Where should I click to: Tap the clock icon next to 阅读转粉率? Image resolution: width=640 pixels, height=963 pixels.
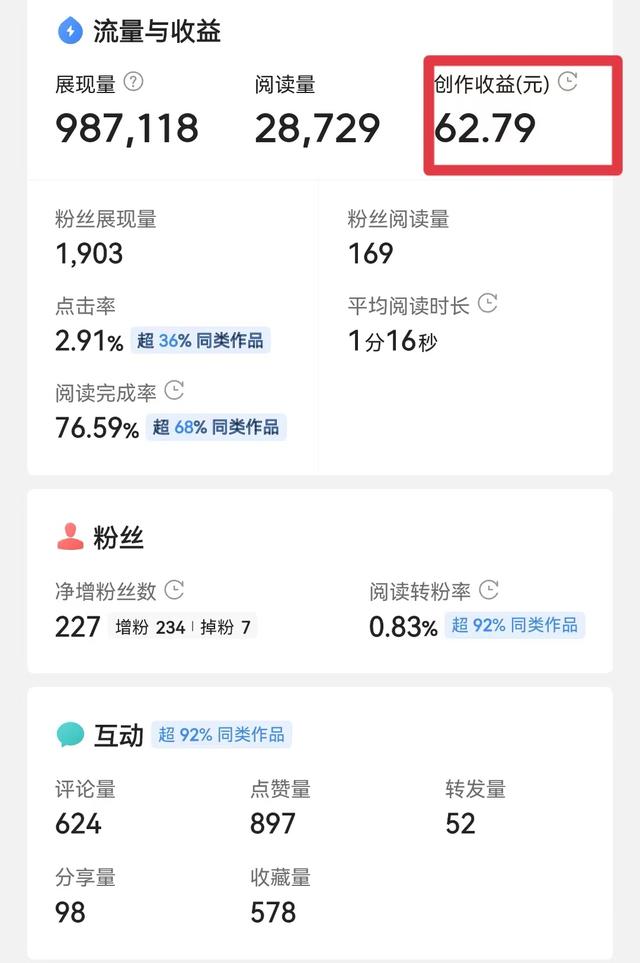click(x=488, y=590)
